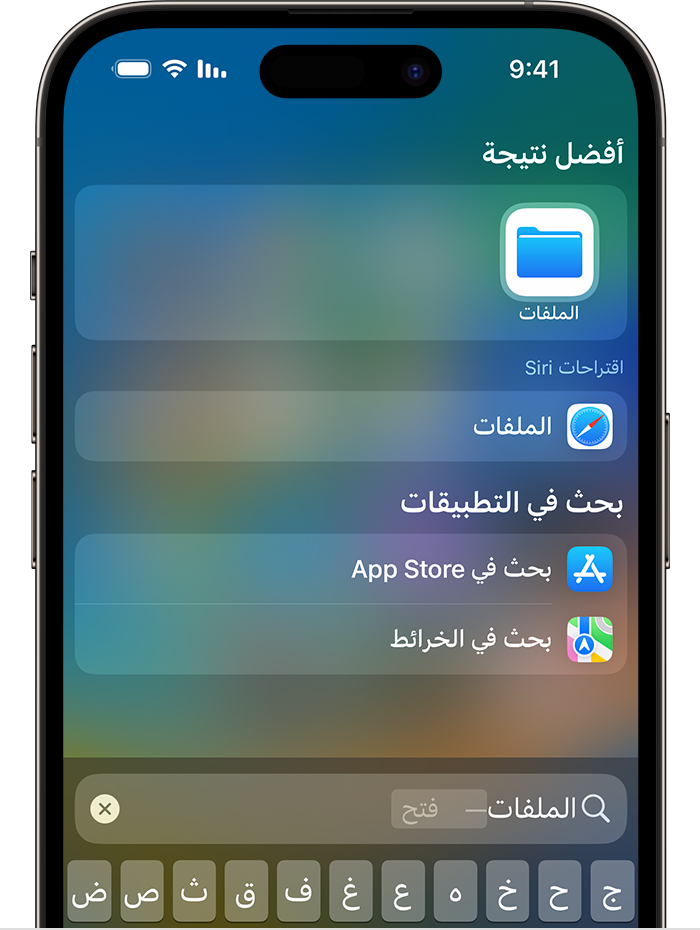Image resolution: width=700 pixels, height=930 pixels.
Task: Type the ض key on keyboard
Action: click(x=90, y=891)
